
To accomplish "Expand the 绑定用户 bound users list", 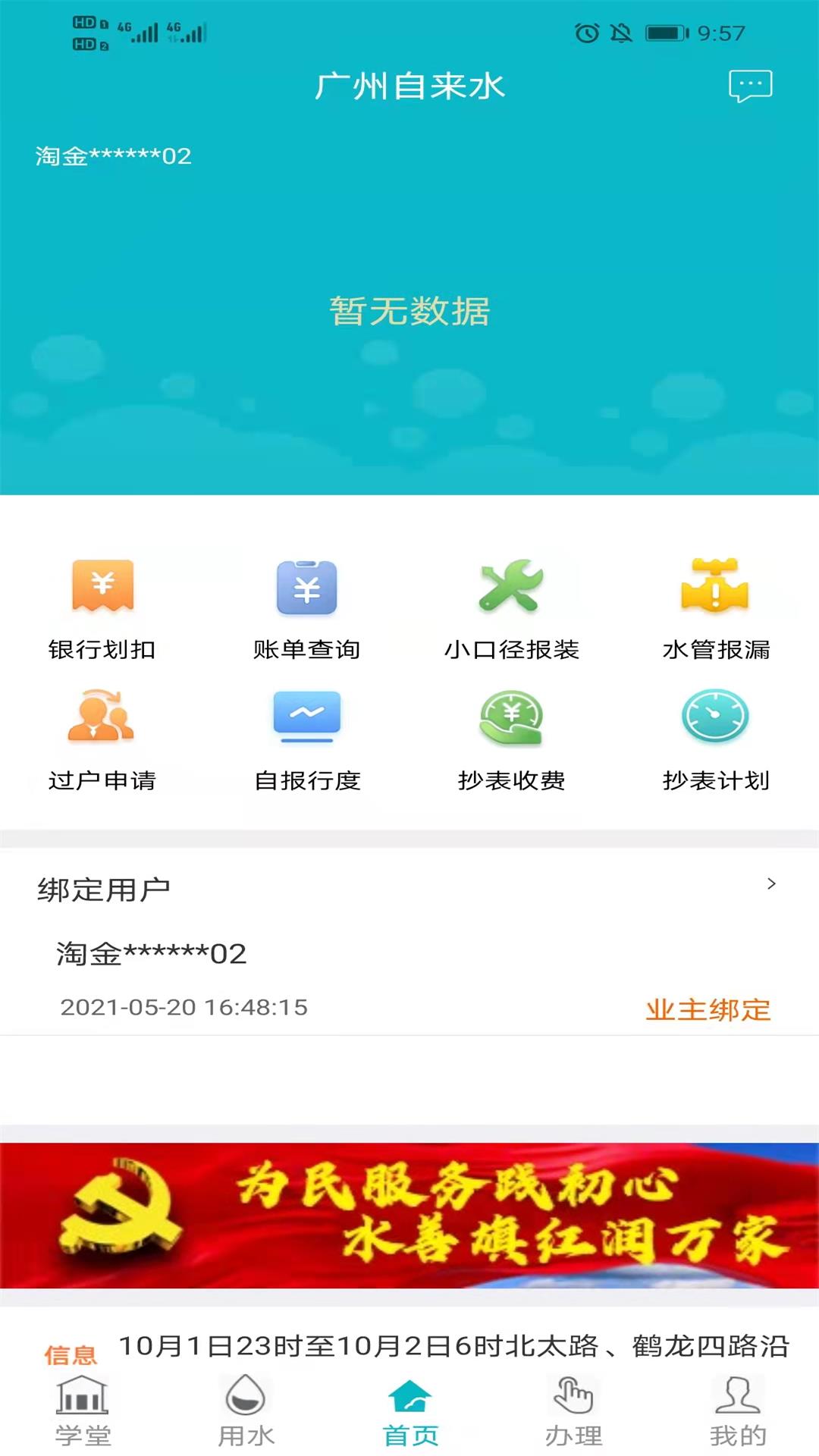I will click(x=772, y=883).
